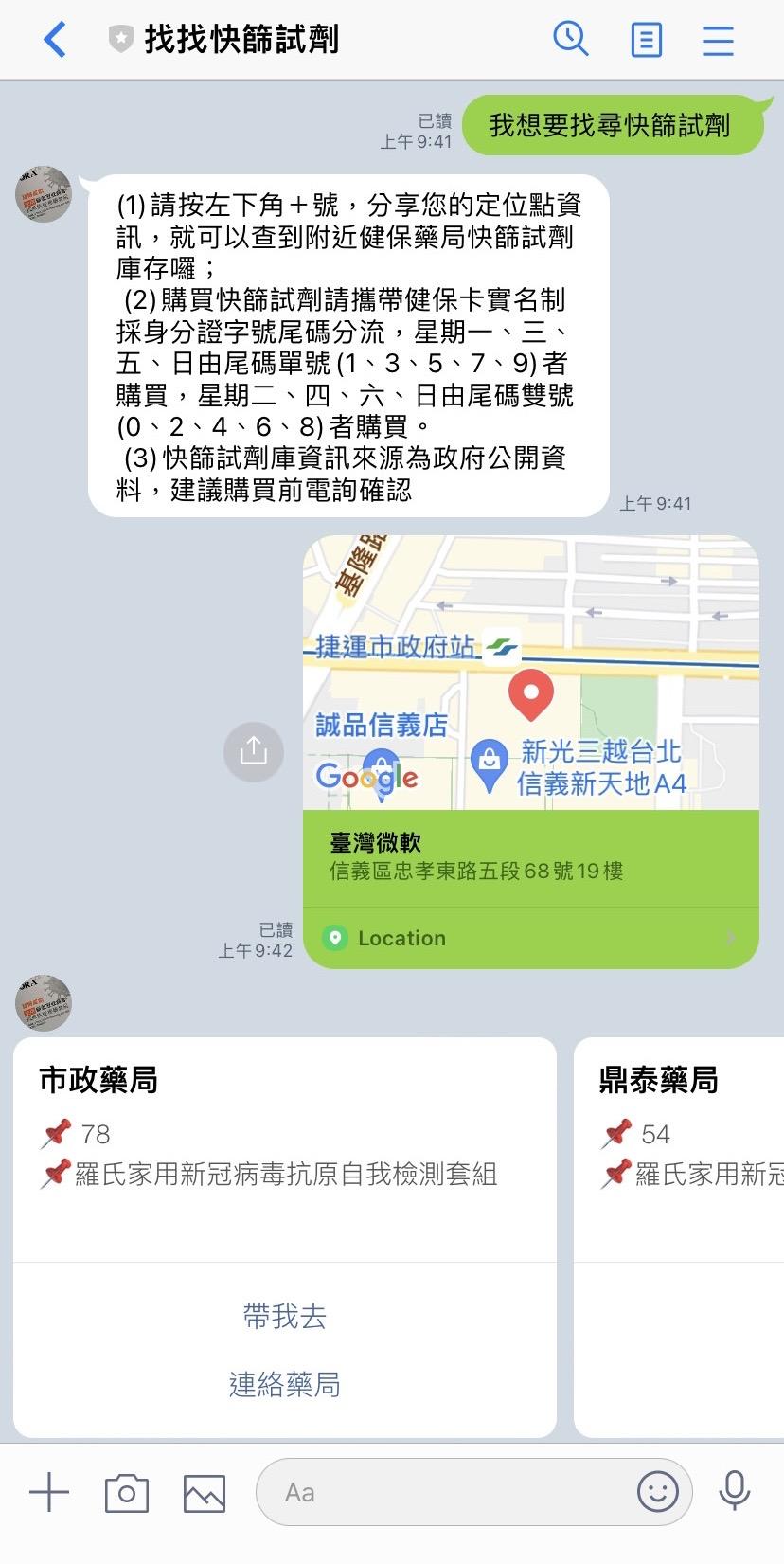Search within this chat
Image resolution: width=784 pixels, height=1564 pixels.
[x=570, y=40]
